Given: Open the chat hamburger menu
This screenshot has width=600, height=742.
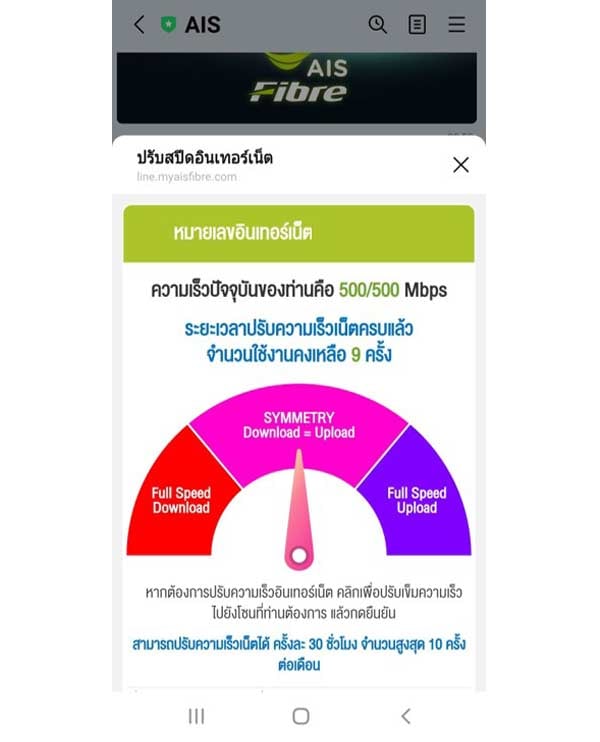Looking at the screenshot, I should pos(457,25).
